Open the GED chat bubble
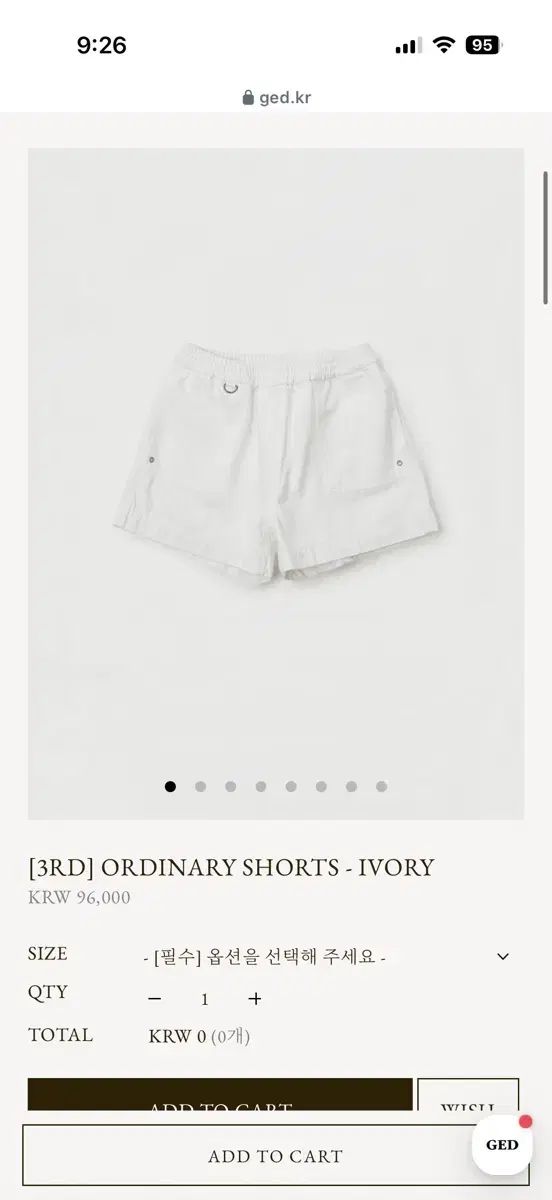Screen dimensions: 552x1200 [502, 1144]
